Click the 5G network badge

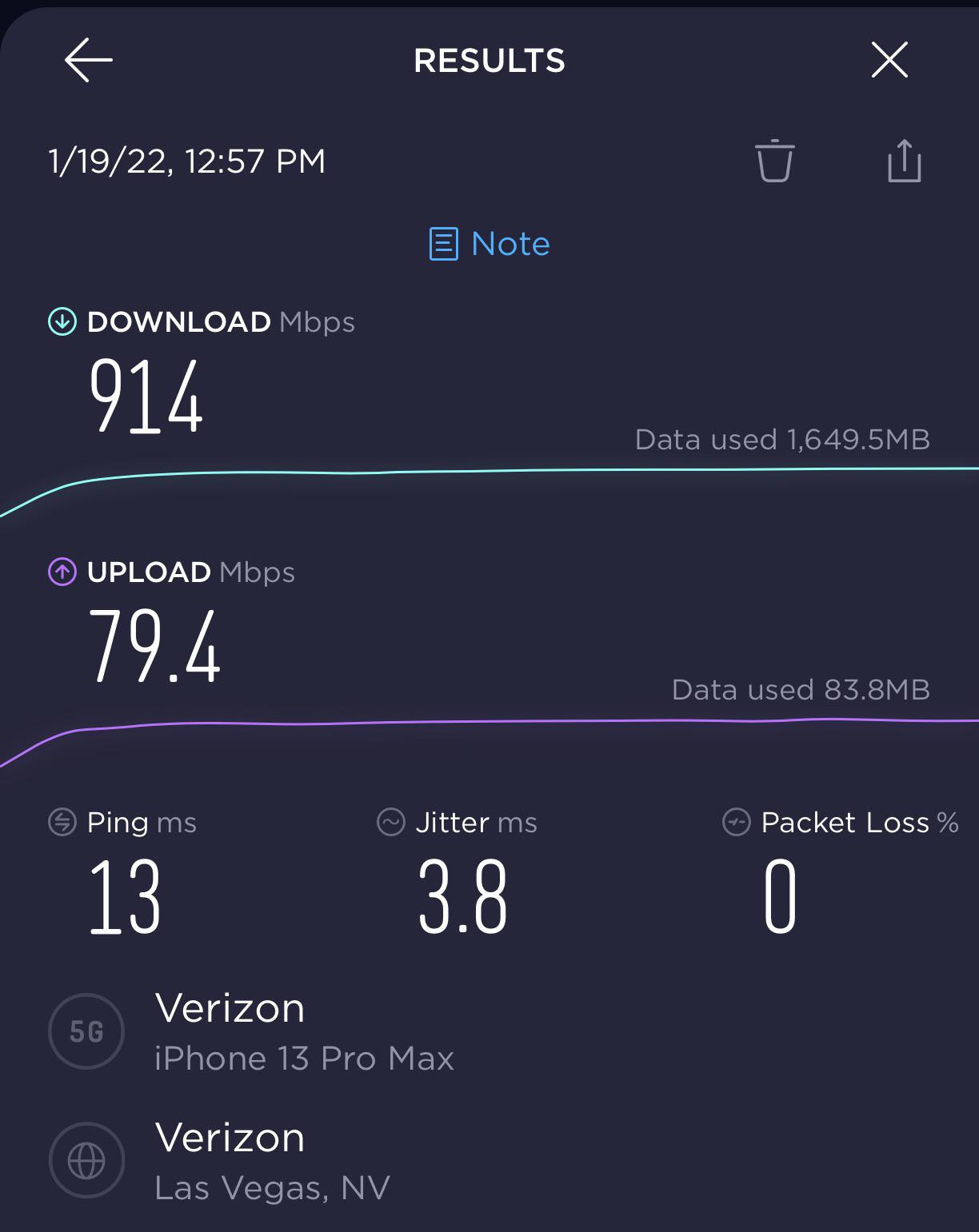pos(86,1031)
